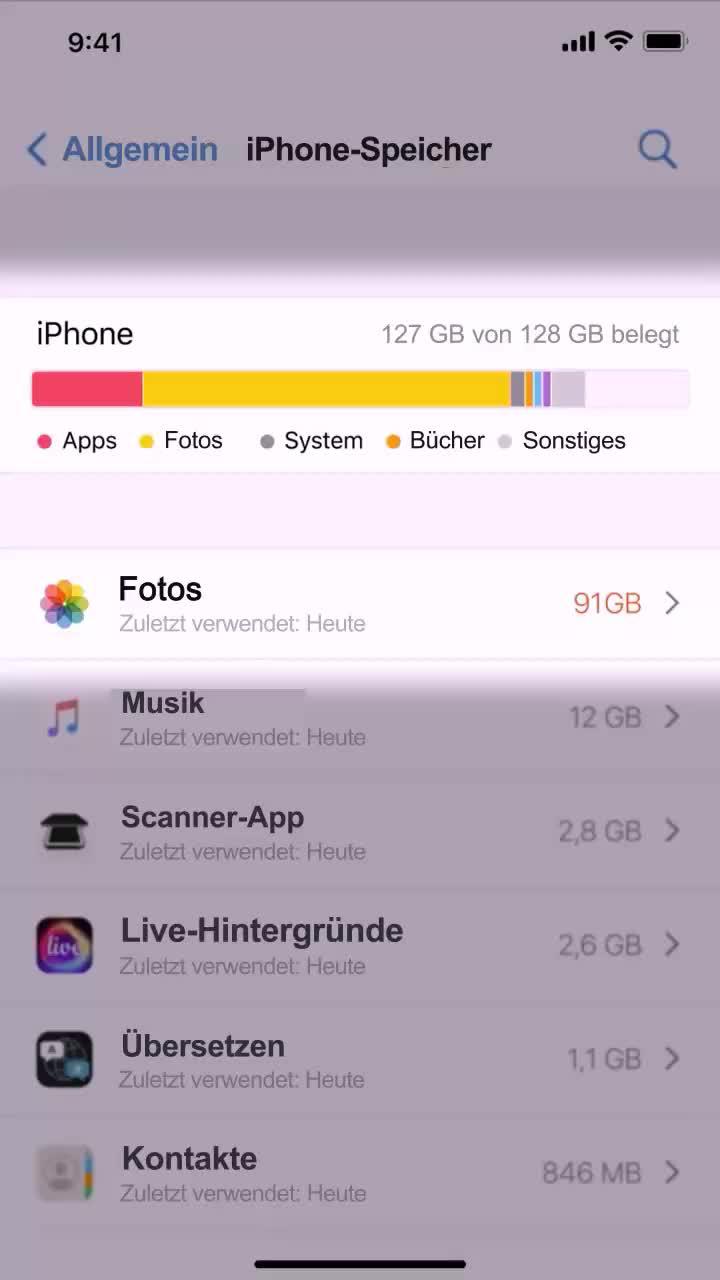Viewport: 720px width, 1280px height.
Task: Expand Musik details via its chevron
Action: click(673, 717)
